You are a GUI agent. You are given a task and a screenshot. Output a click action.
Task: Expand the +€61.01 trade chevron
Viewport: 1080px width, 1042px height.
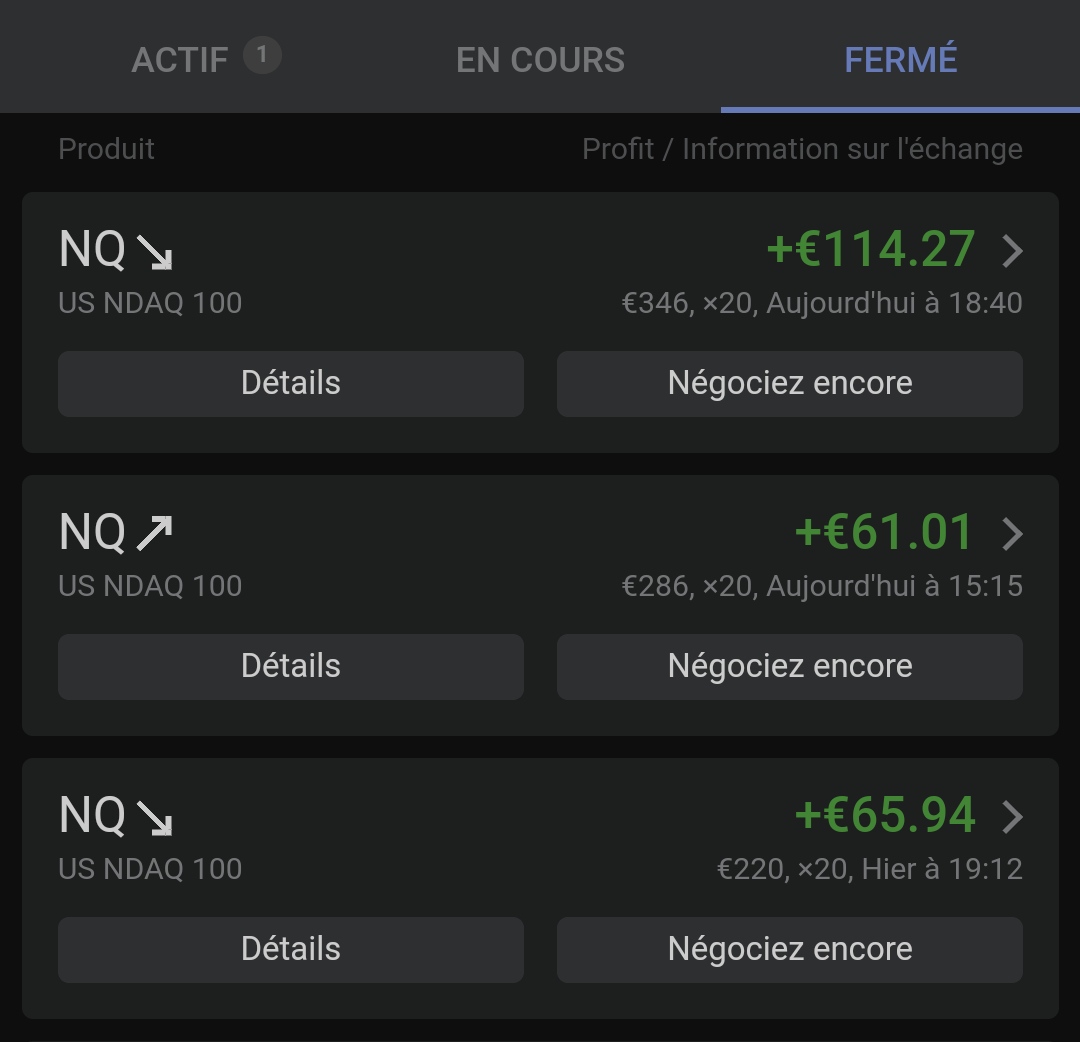coord(1012,533)
